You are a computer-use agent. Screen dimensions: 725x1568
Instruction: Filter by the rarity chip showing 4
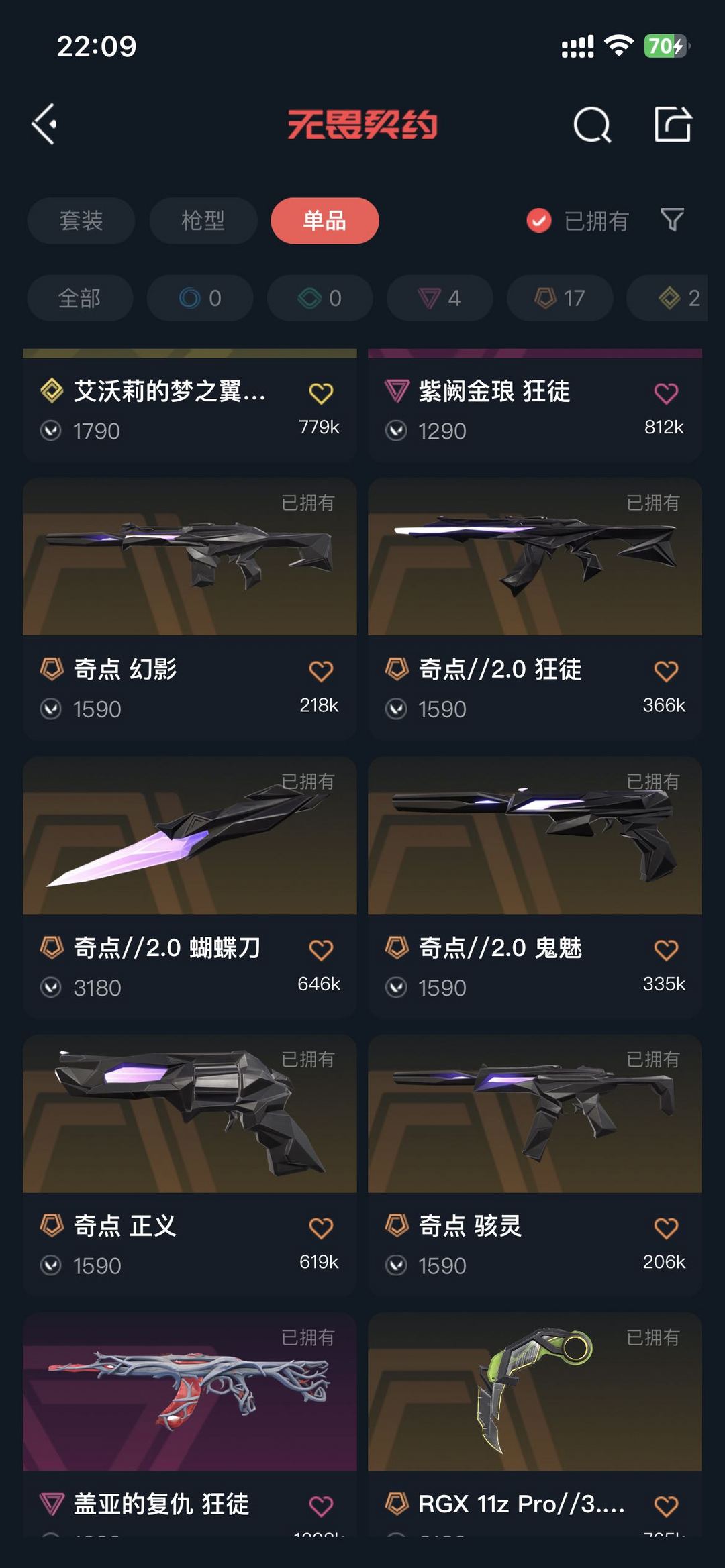(440, 298)
